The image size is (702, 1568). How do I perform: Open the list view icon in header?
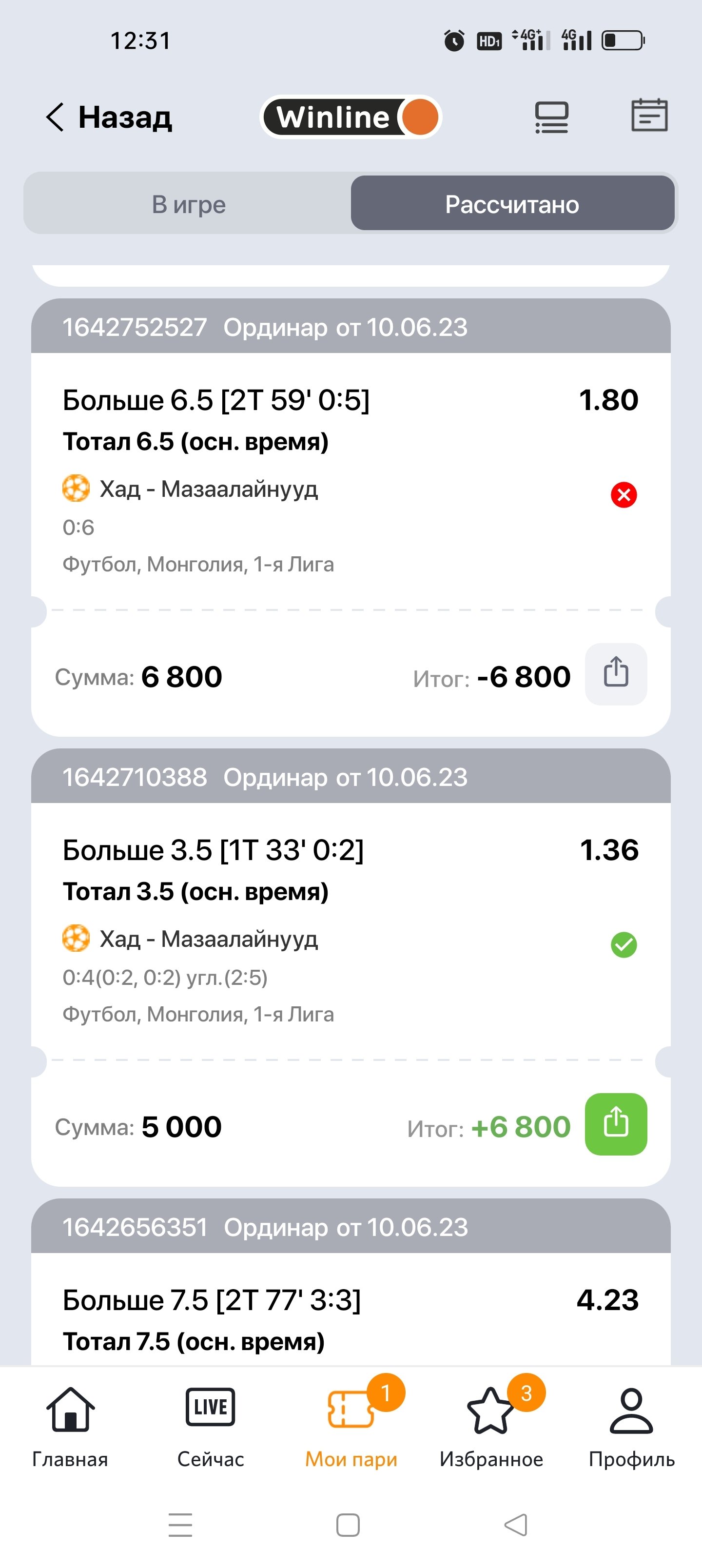551,117
